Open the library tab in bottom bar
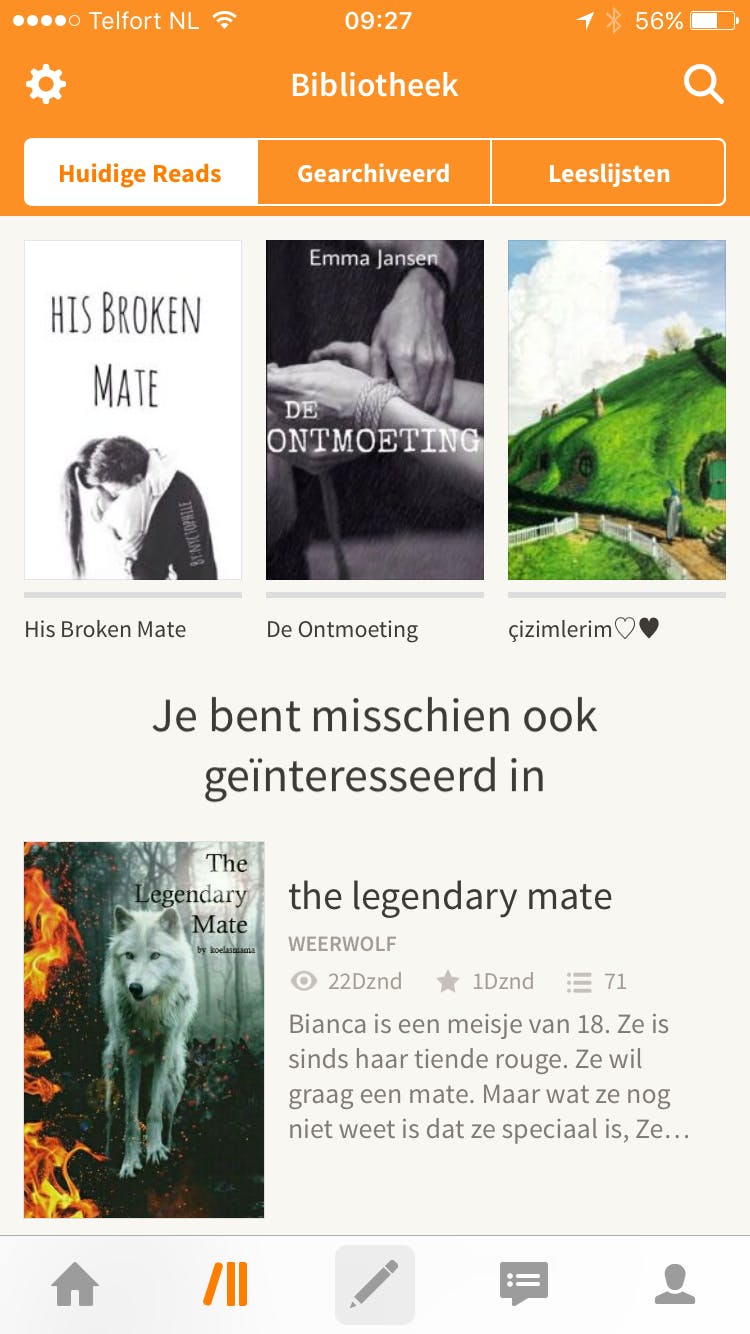This screenshot has width=750, height=1334. [x=226, y=1285]
